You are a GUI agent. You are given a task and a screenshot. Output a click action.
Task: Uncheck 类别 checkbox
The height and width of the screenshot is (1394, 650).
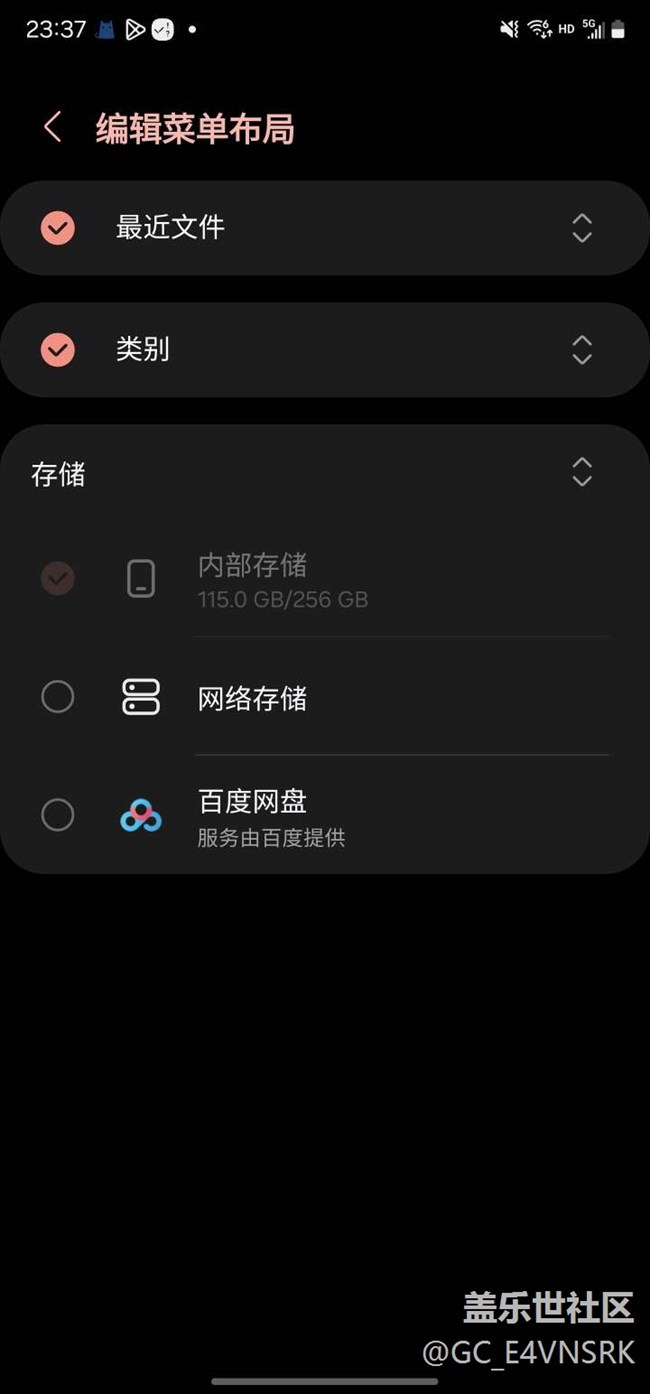pos(58,350)
